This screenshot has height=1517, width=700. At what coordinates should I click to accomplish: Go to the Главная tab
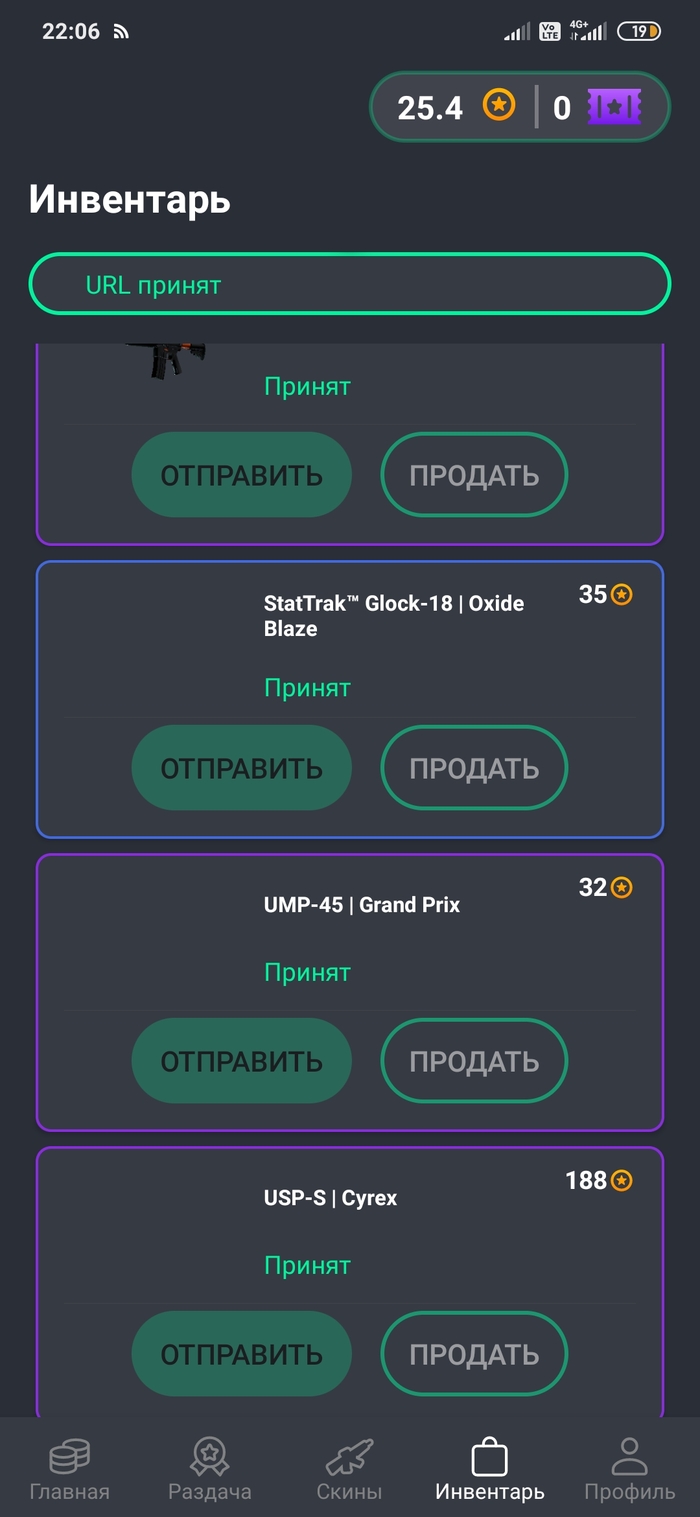(x=69, y=1469)
